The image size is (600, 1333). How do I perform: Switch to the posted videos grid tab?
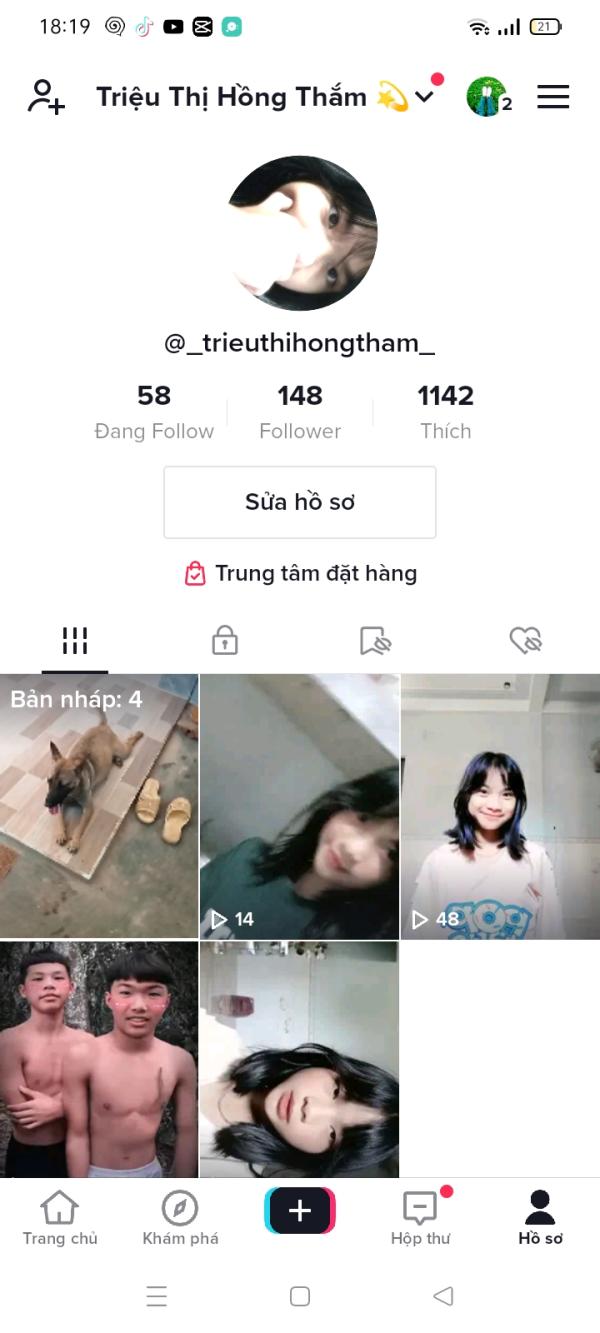pyautogui.click(x=75, y=641)
